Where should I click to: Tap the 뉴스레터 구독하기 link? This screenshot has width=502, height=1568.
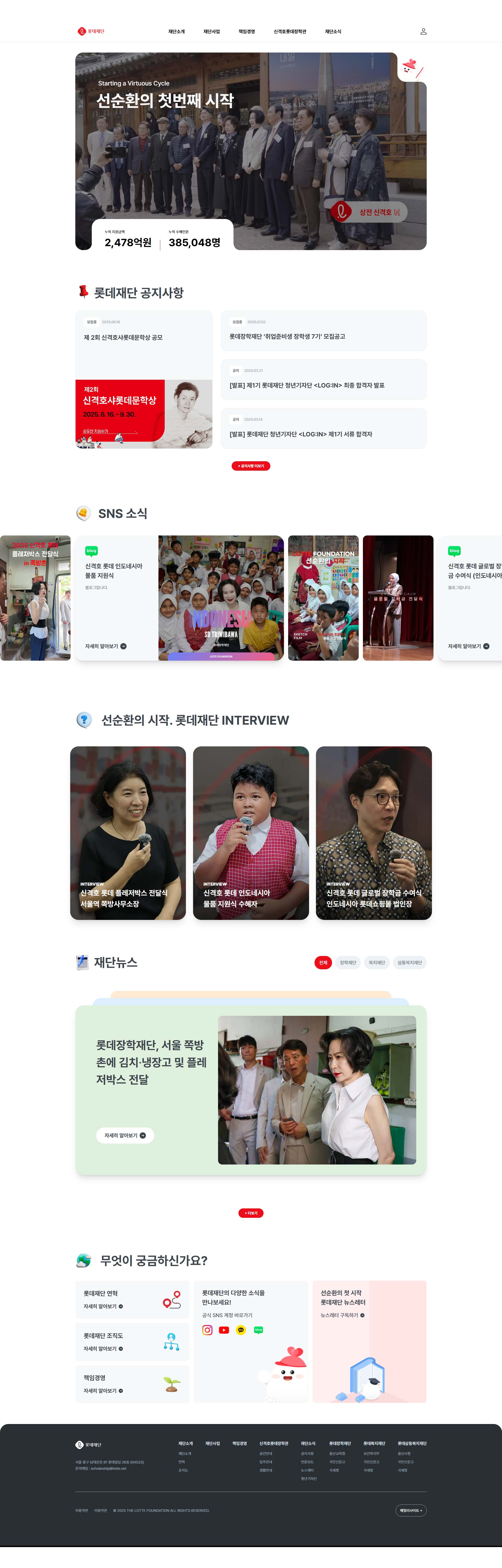coord(343,1315)
